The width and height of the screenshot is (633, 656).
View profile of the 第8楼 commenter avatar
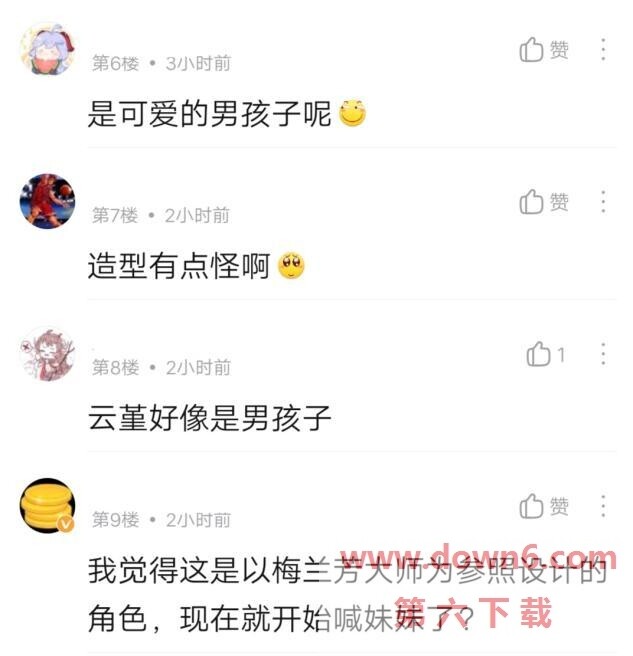tap(47, 353)
